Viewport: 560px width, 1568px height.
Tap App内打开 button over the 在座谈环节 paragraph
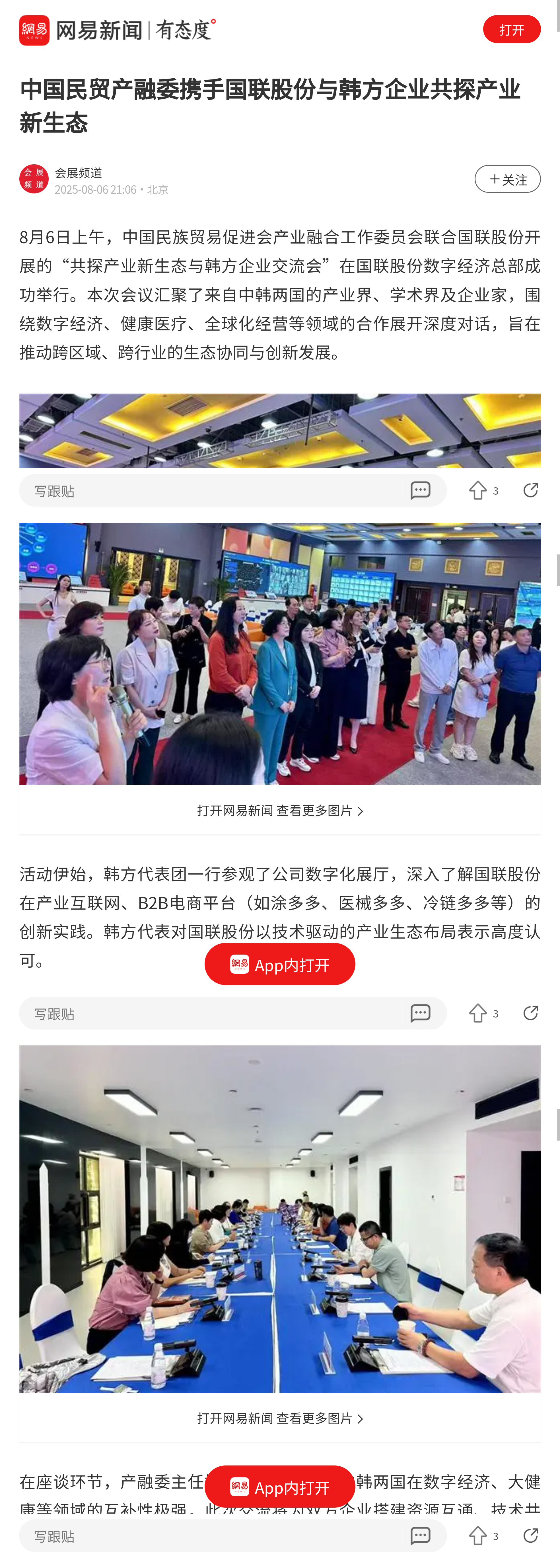tap(280, 1487)
